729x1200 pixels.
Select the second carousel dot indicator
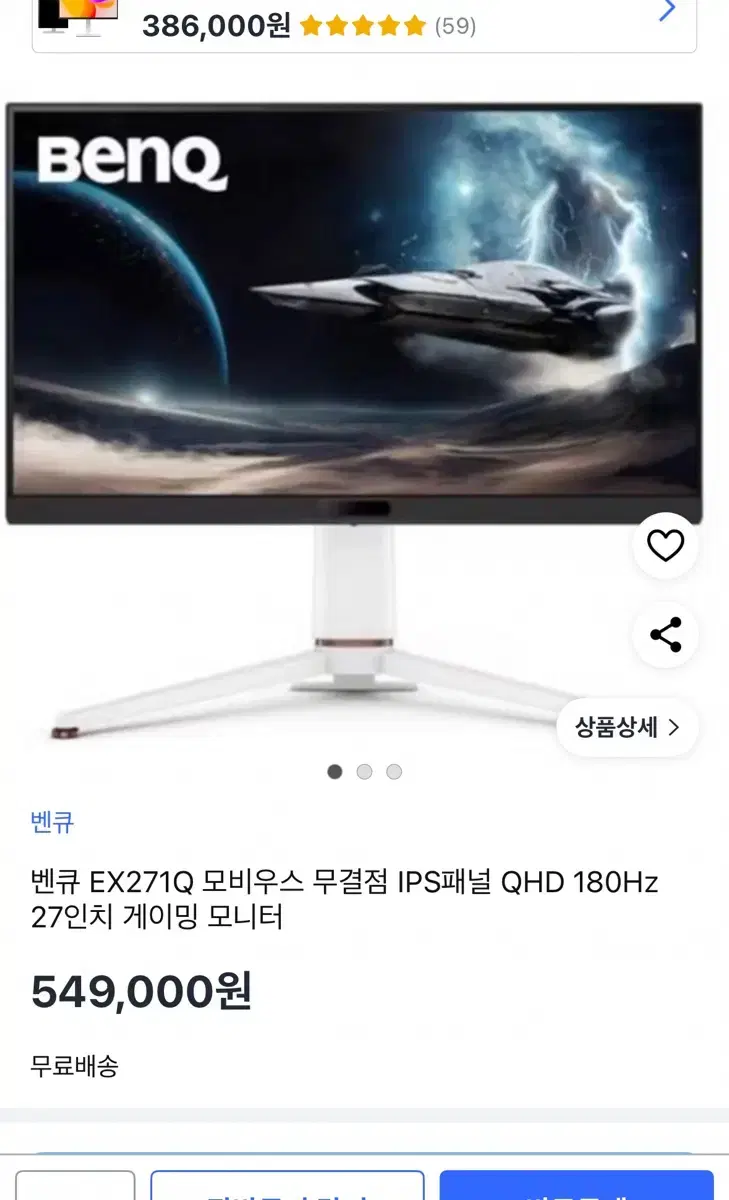[x=365, y=772]
